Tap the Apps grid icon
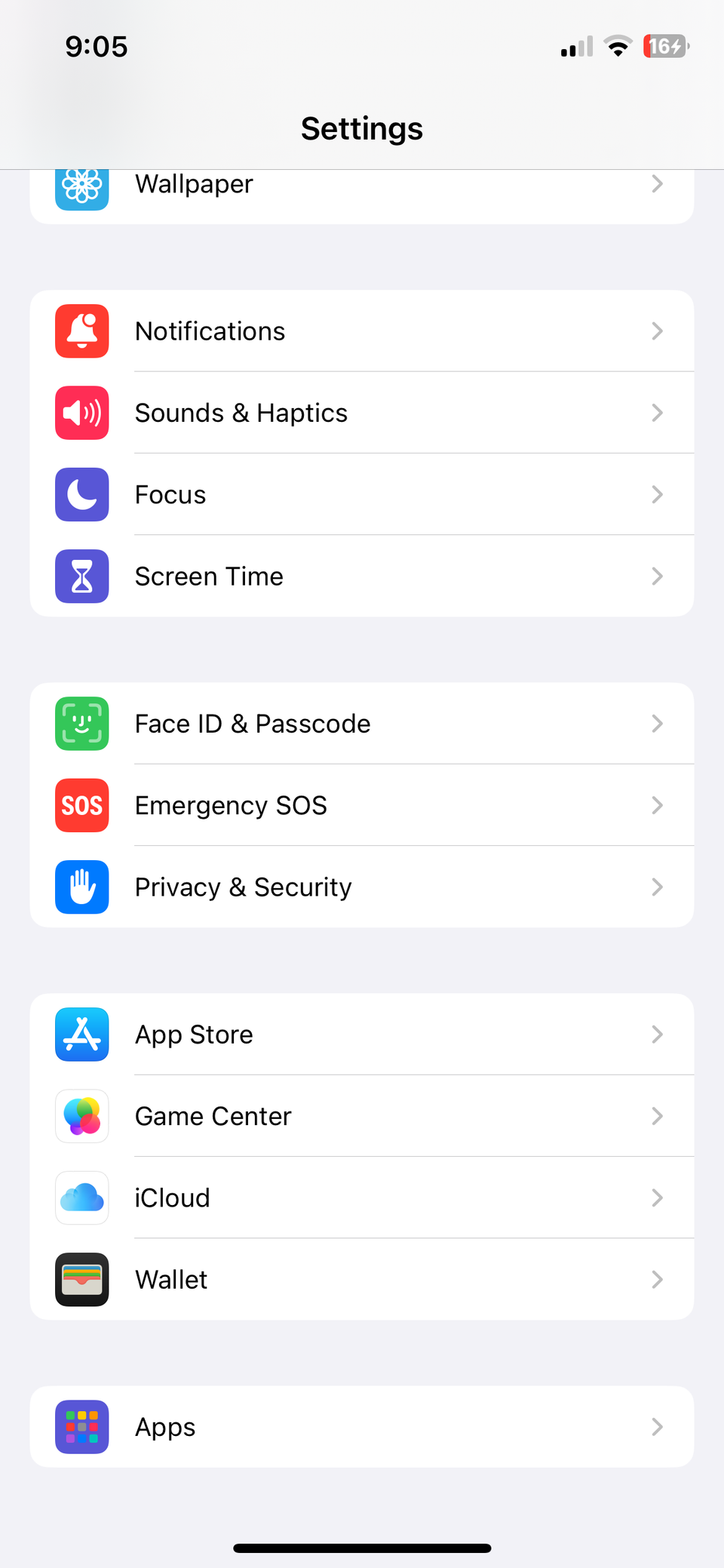Image resolution: width=724 pixels, height=1568 pixels. pyautogui.click(x=81, y=1426)
